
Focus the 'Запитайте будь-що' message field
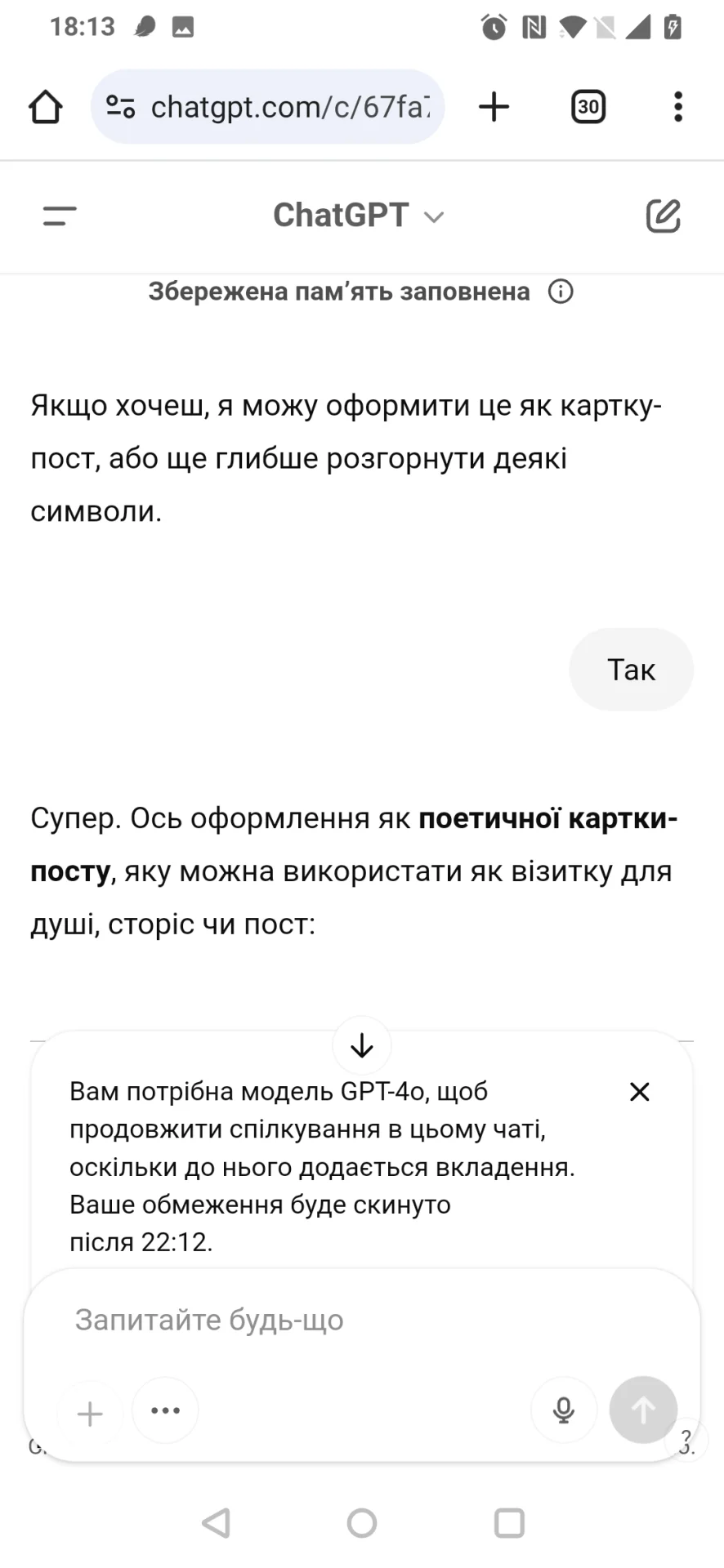362,1320
